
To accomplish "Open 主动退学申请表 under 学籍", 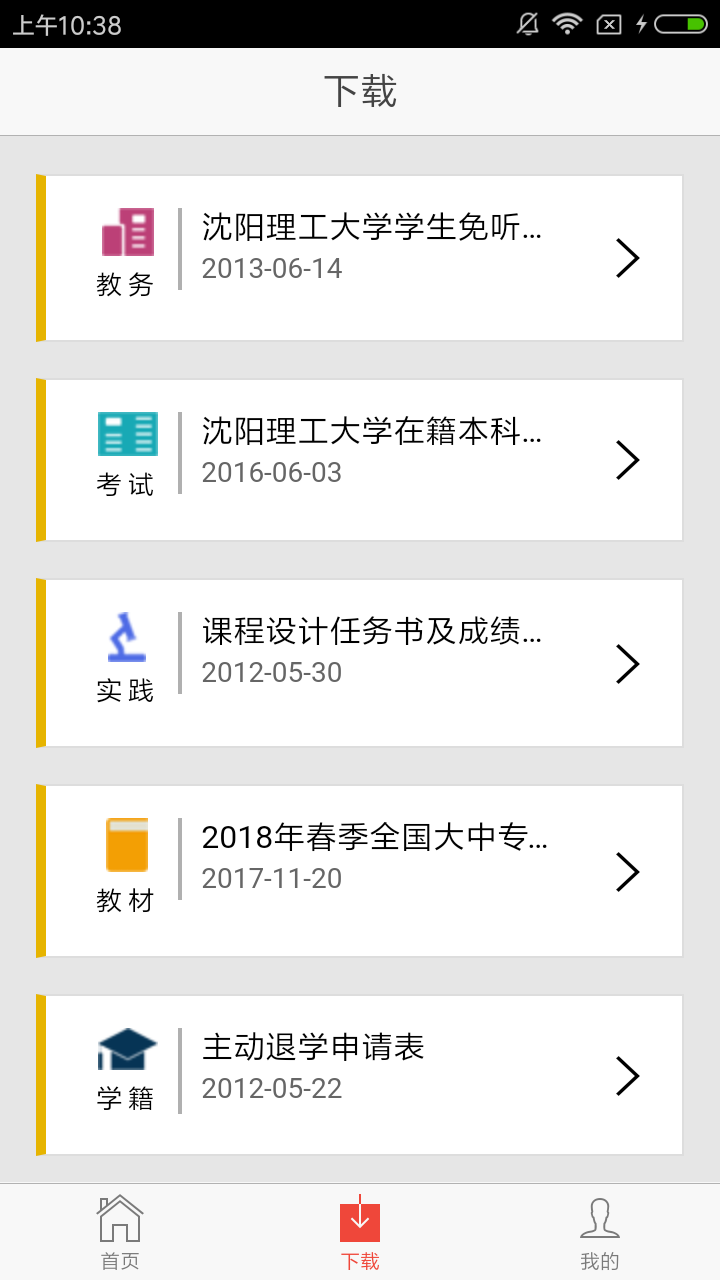I will click(360, 1075).
